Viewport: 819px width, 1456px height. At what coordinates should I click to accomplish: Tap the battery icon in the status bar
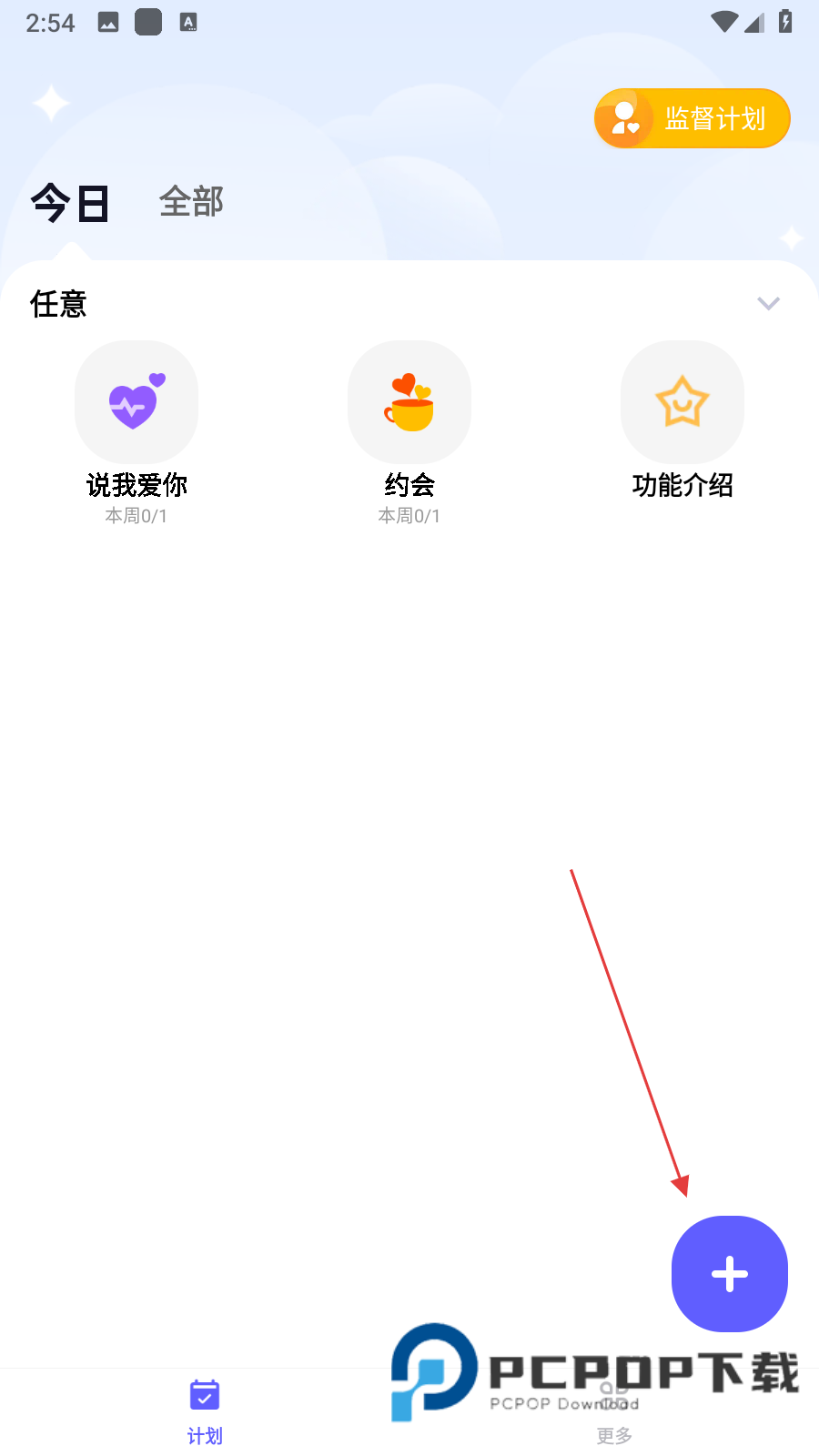785,20
